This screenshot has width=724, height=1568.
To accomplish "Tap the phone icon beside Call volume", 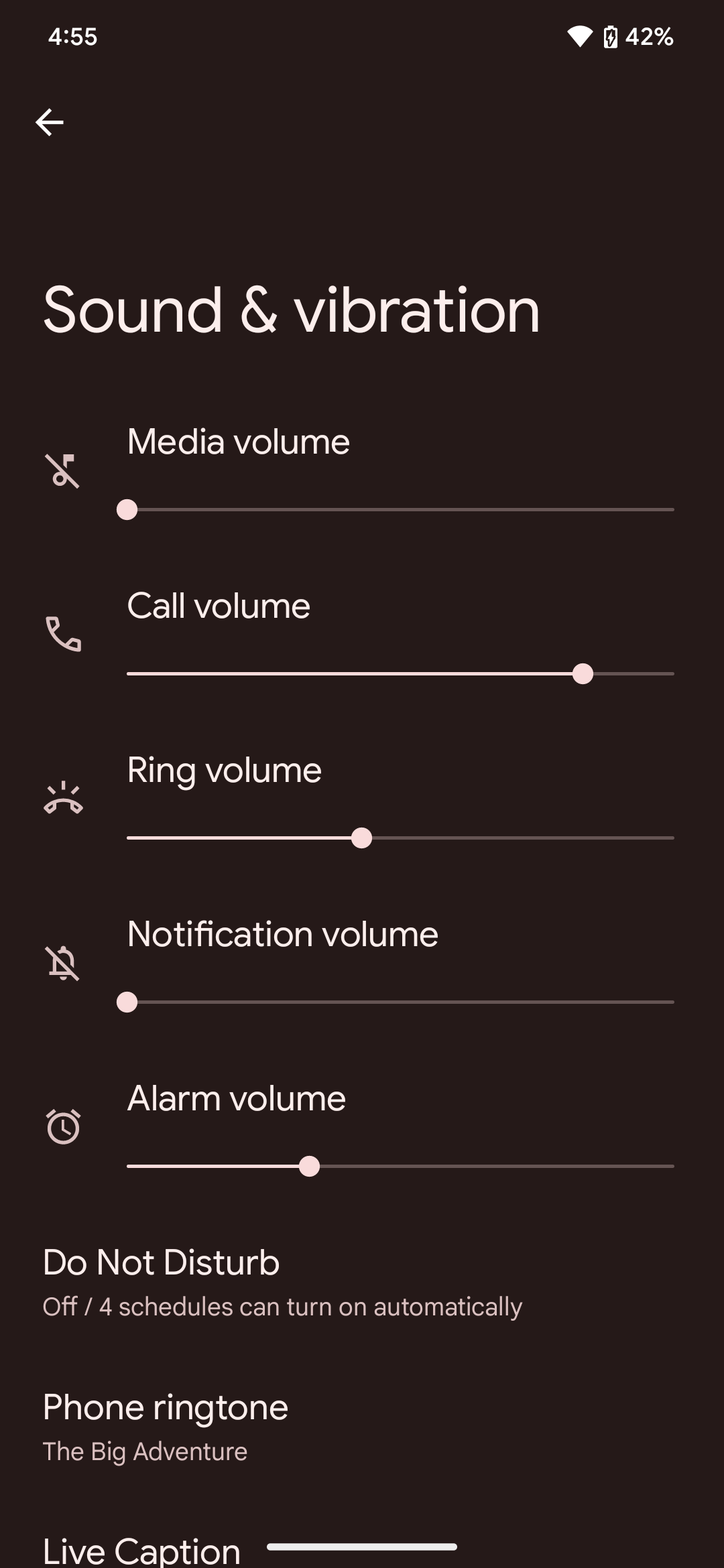I will pyautogui.click(x=64, y=635).
